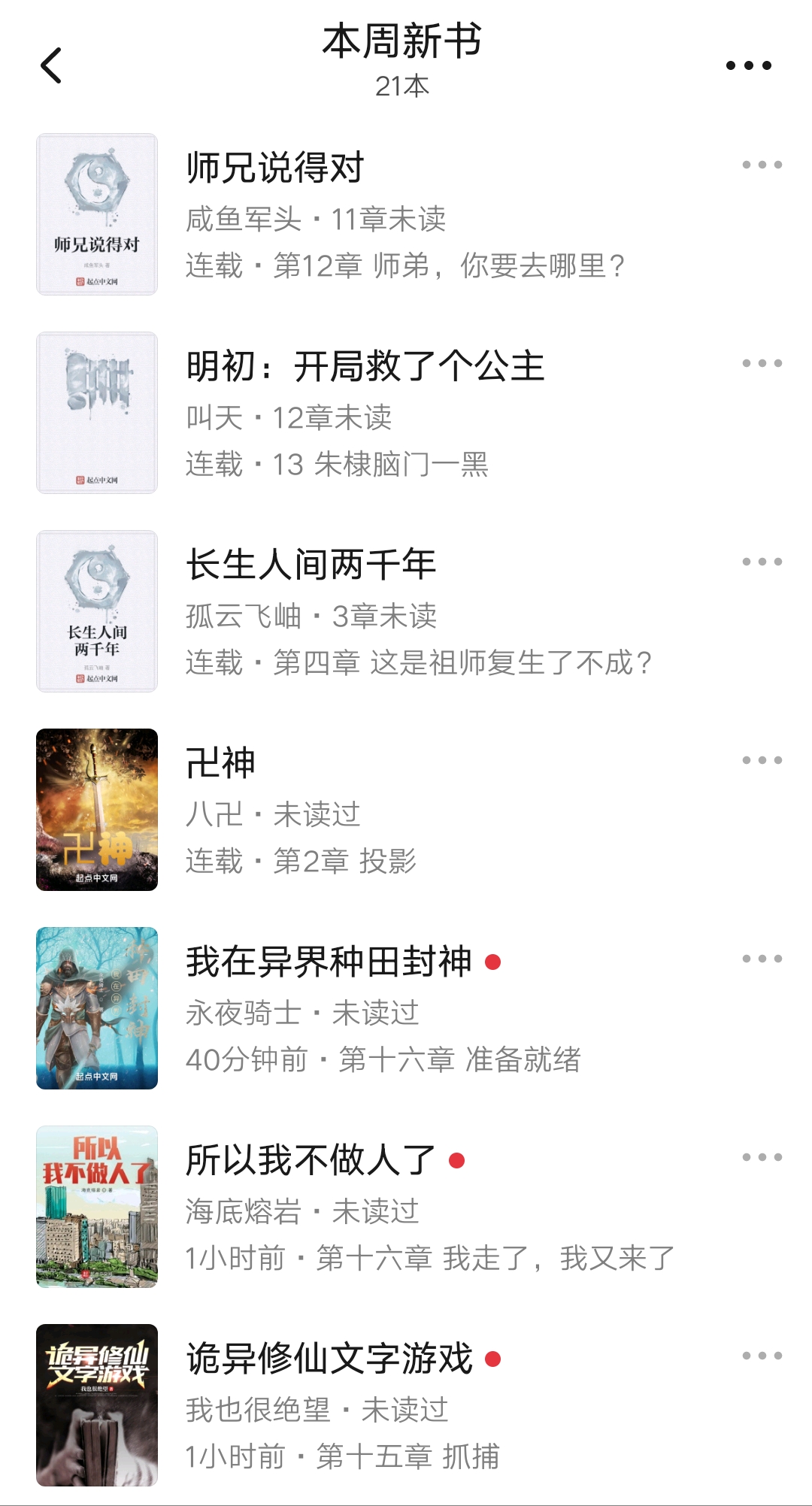812x1506 pixels.
Task: Tap the red update dot on 我在异界种田封神
Action: [492, 963]
